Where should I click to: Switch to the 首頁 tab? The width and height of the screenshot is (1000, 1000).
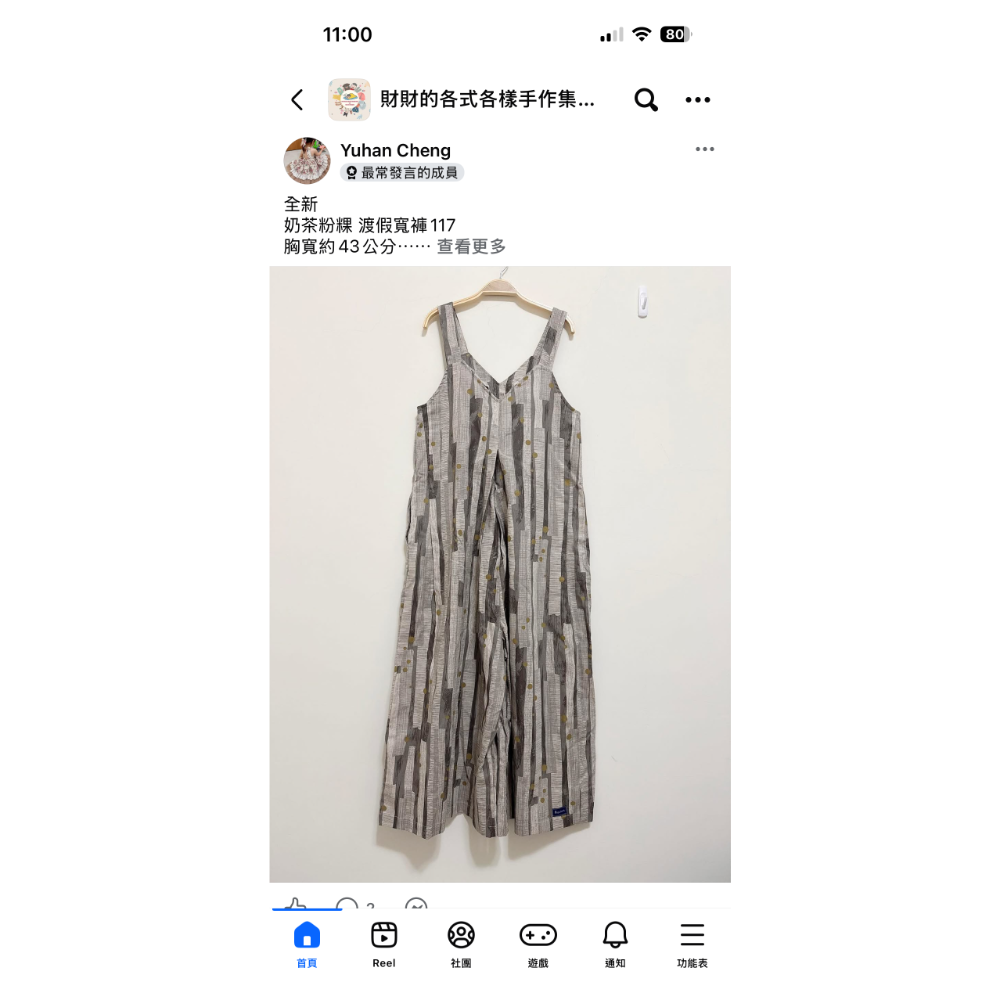point(307,944)
